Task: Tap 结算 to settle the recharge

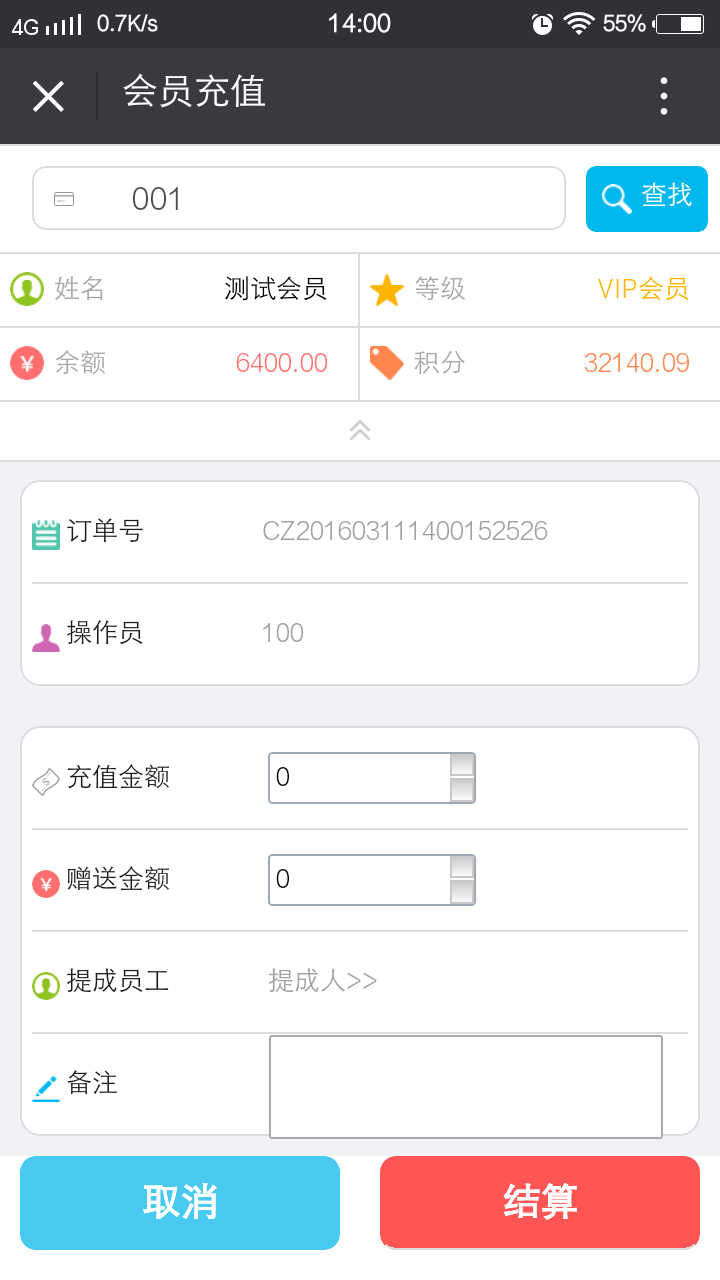Action: pyautogui.click(x=540, y=1203)
